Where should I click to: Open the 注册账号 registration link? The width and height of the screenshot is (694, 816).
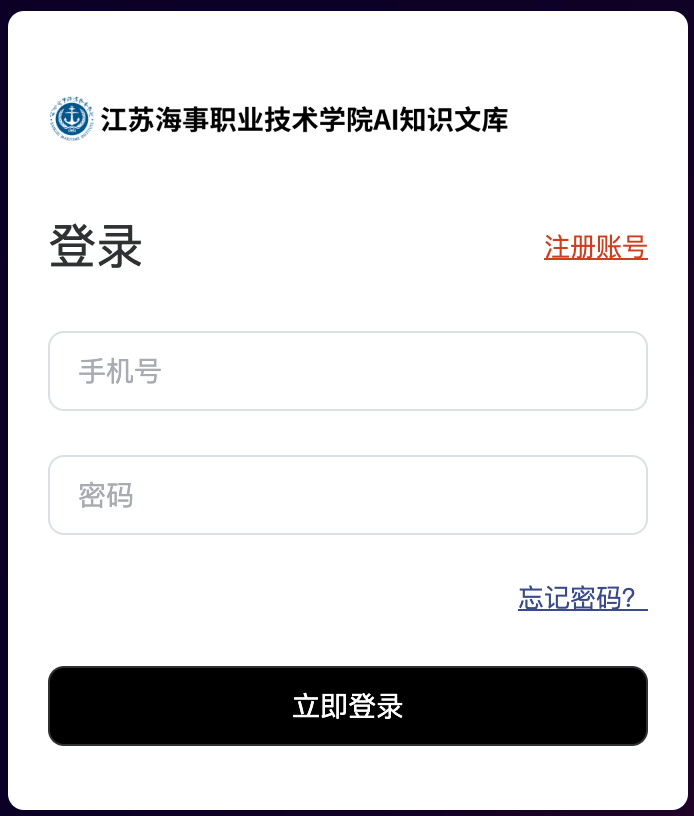coord(595,247)
